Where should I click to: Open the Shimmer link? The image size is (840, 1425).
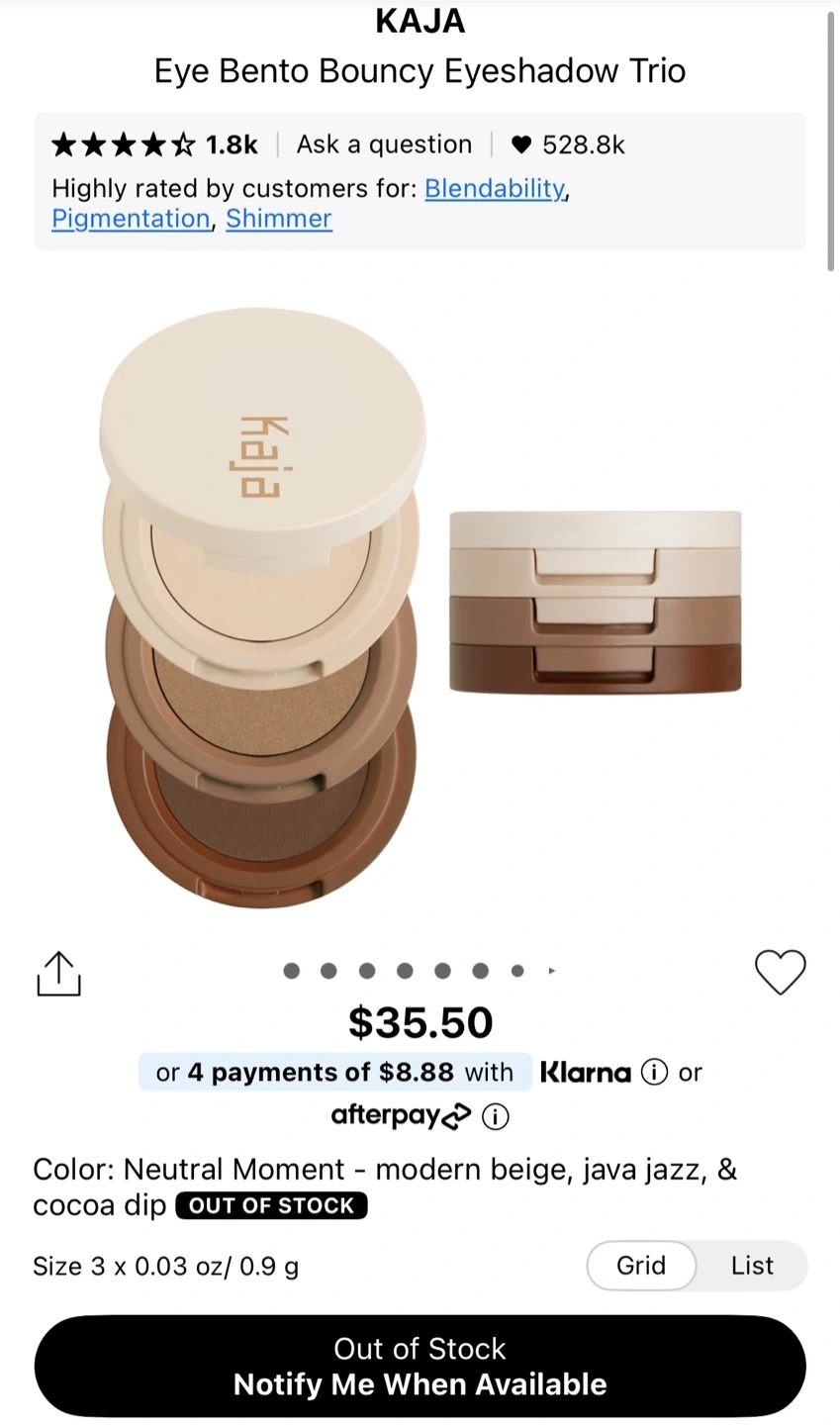tap(278, 219)
